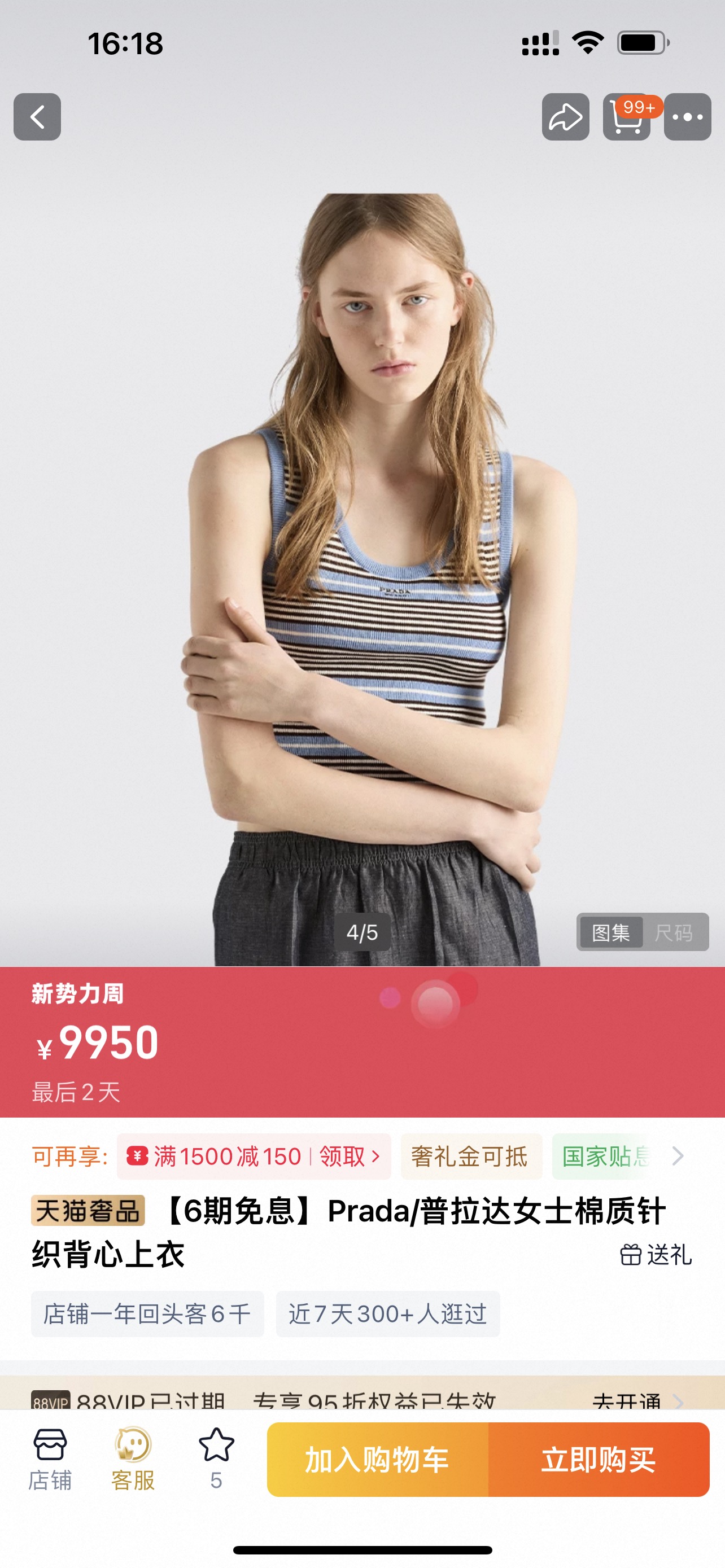
Task: Open the 国家贴息 offer chip
Action: (x=605, y=1157)
